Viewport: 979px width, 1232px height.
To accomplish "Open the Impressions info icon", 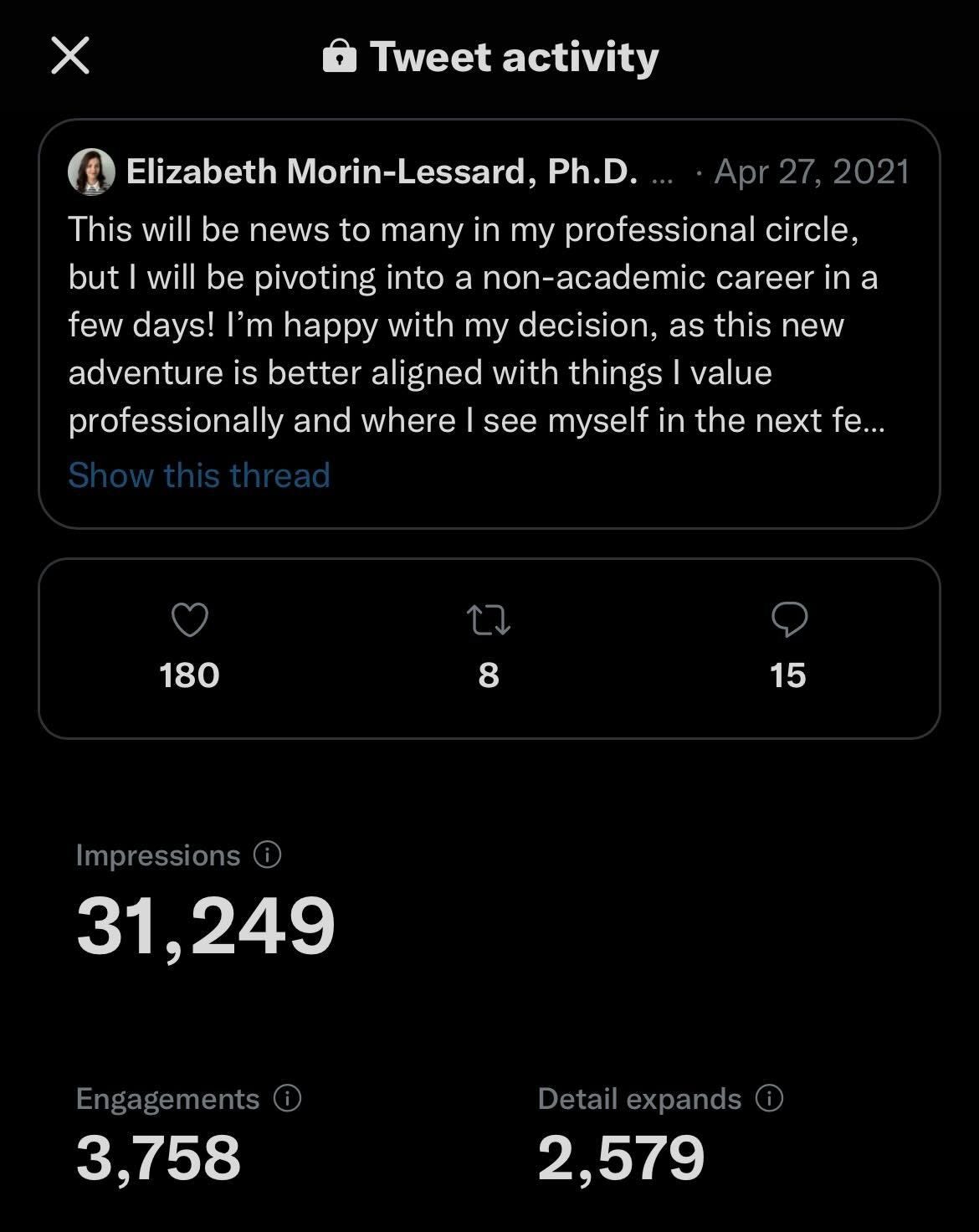I will pos(267,855).
